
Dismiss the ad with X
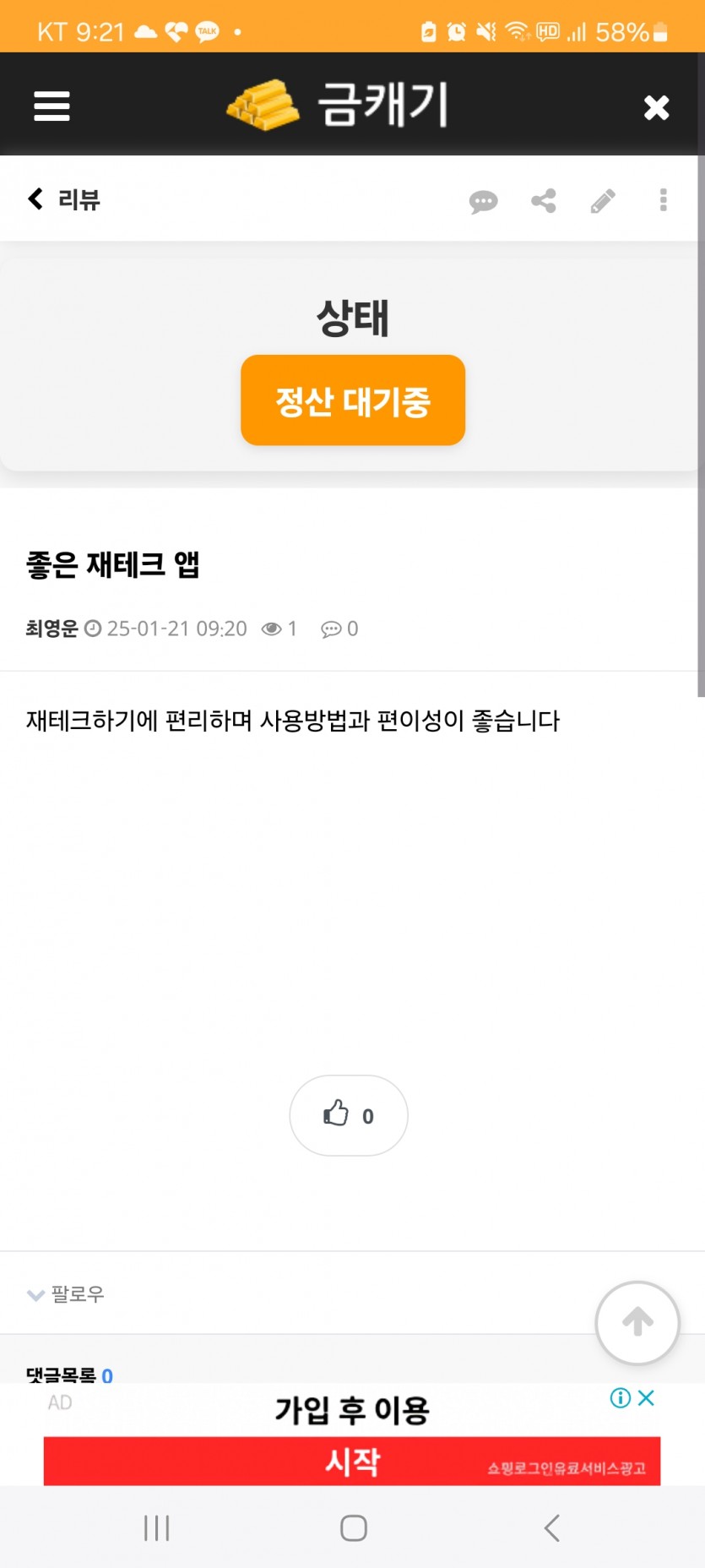point(647,1398)
